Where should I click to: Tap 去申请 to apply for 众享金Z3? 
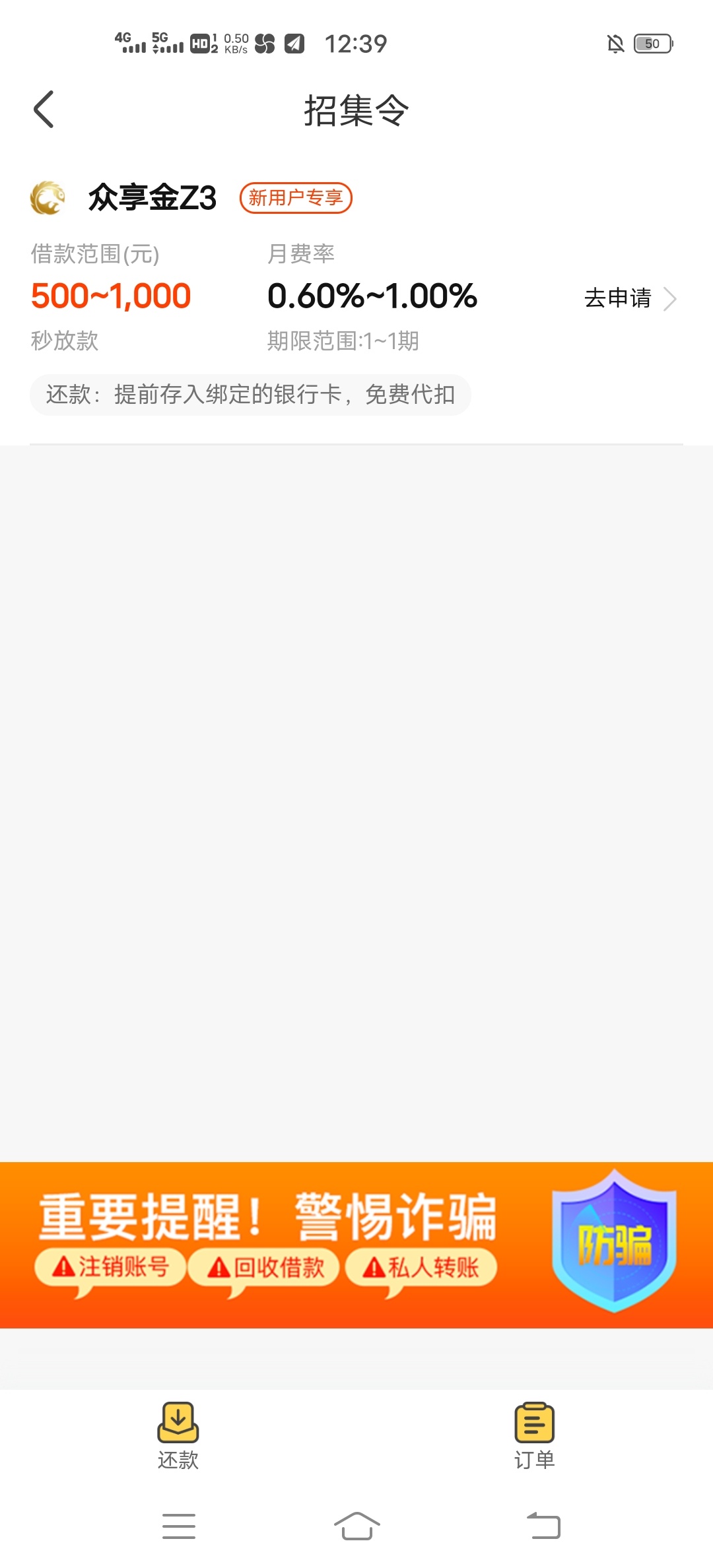coord(630,298)
